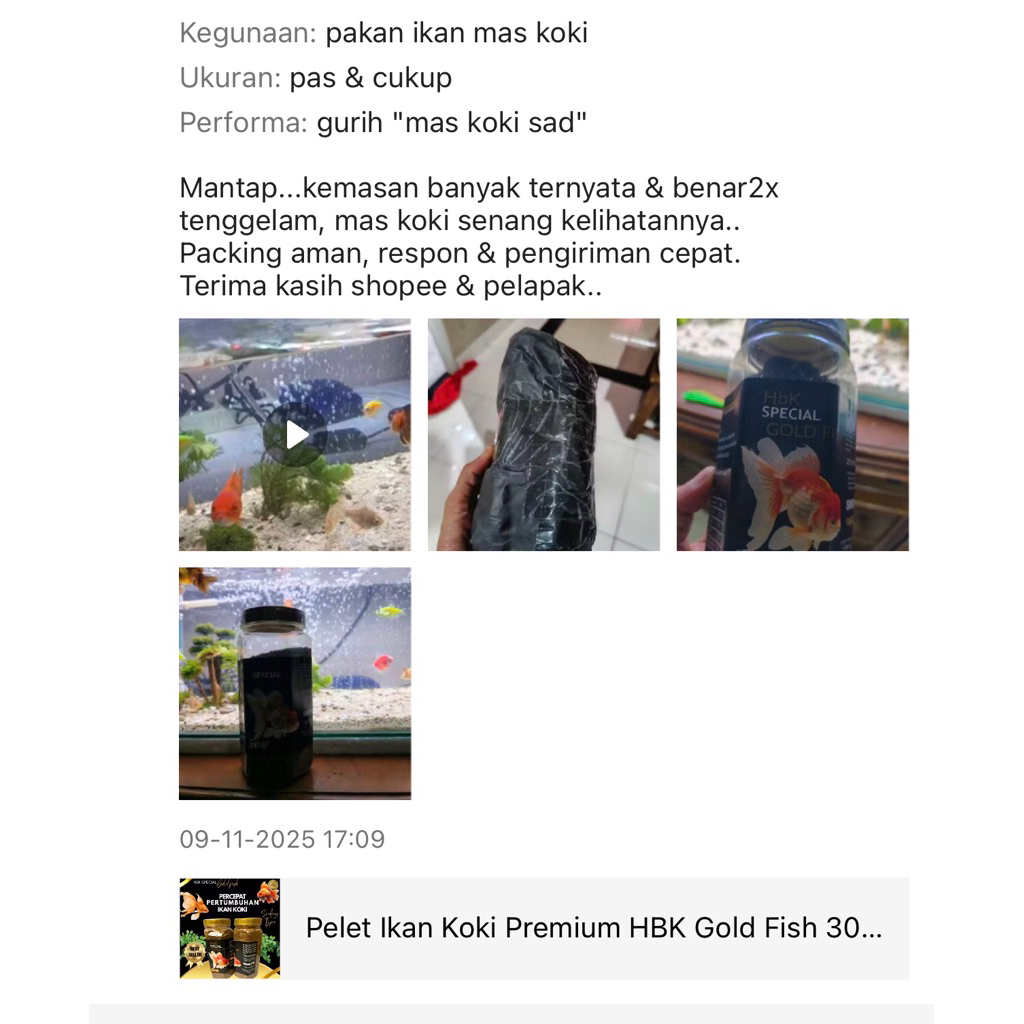Play the aquarium review video

(295, 435)
